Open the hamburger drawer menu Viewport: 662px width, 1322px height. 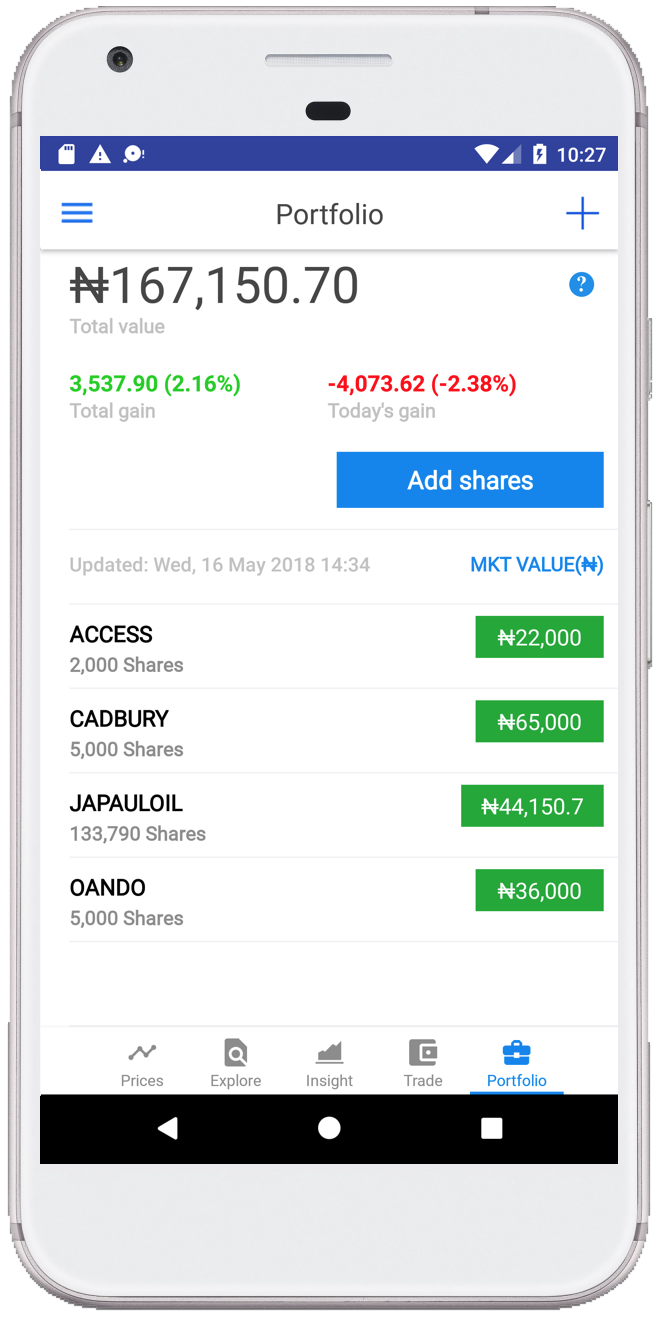(77, 213)
